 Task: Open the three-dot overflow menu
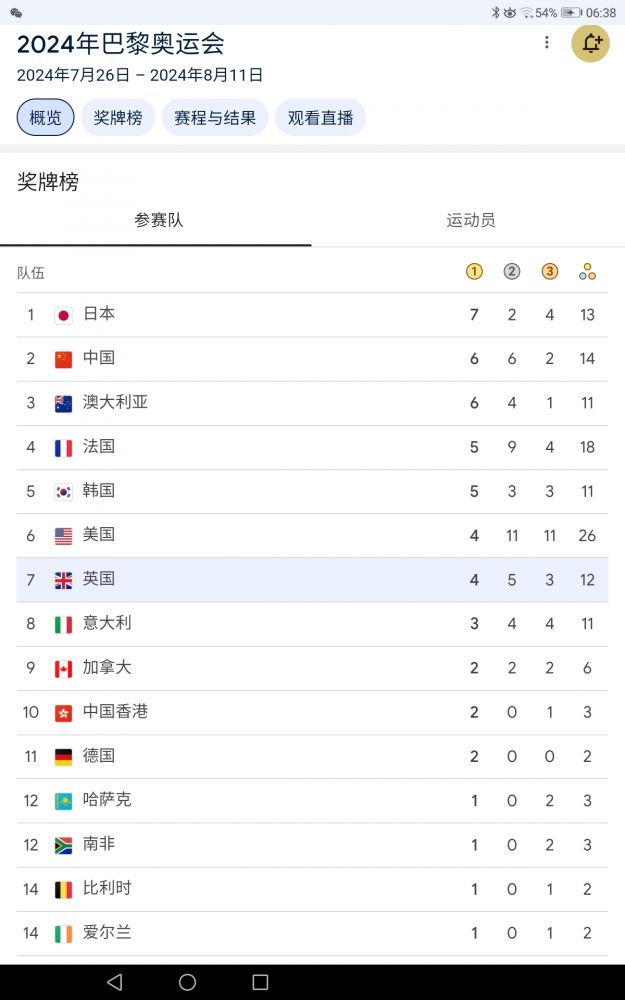pyautogui.click(x=546, y=43)
